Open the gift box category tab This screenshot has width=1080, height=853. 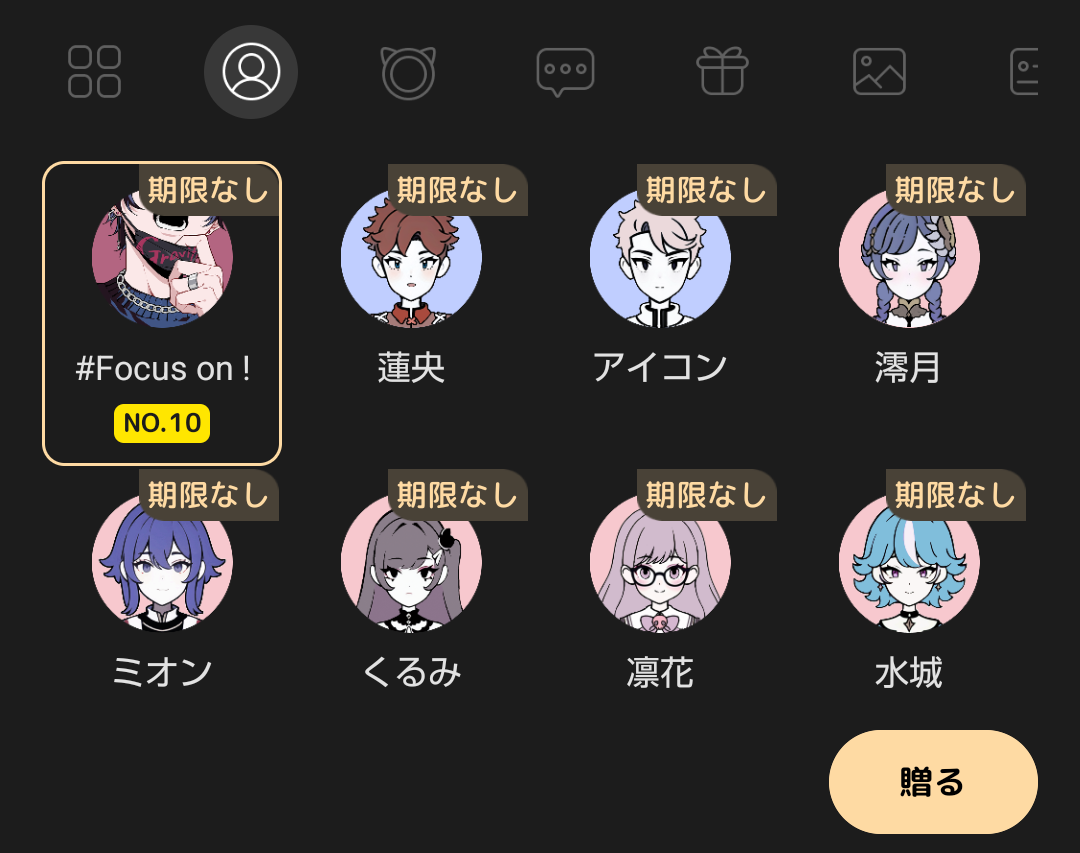point(722,72)
